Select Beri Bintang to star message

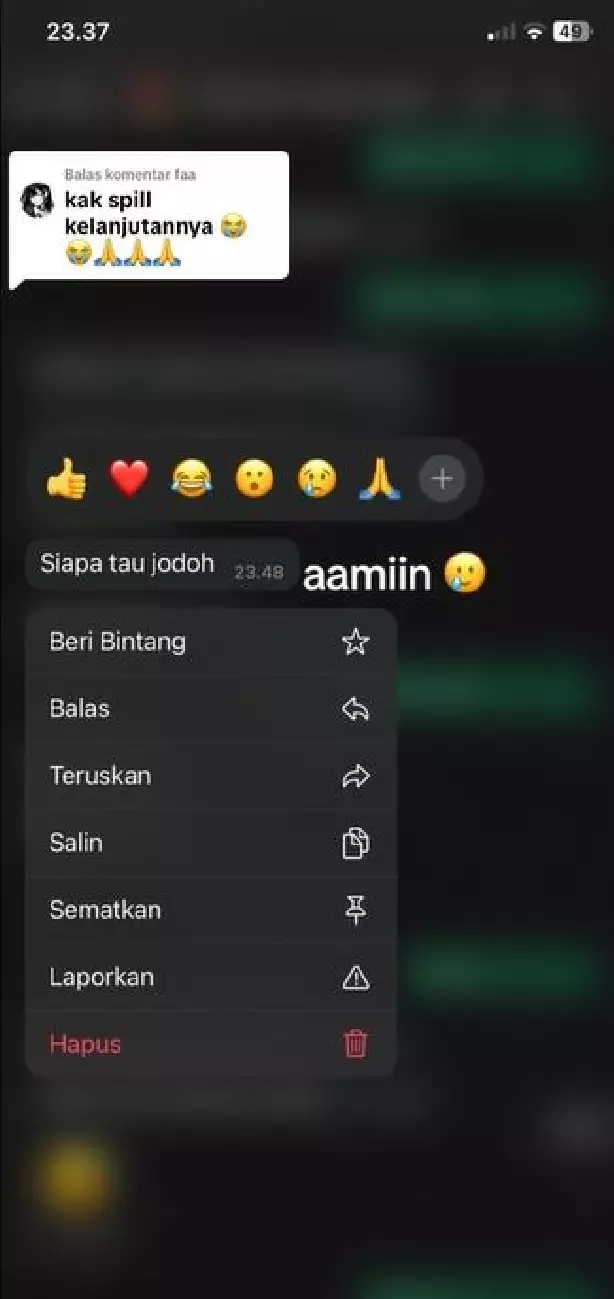210,642
